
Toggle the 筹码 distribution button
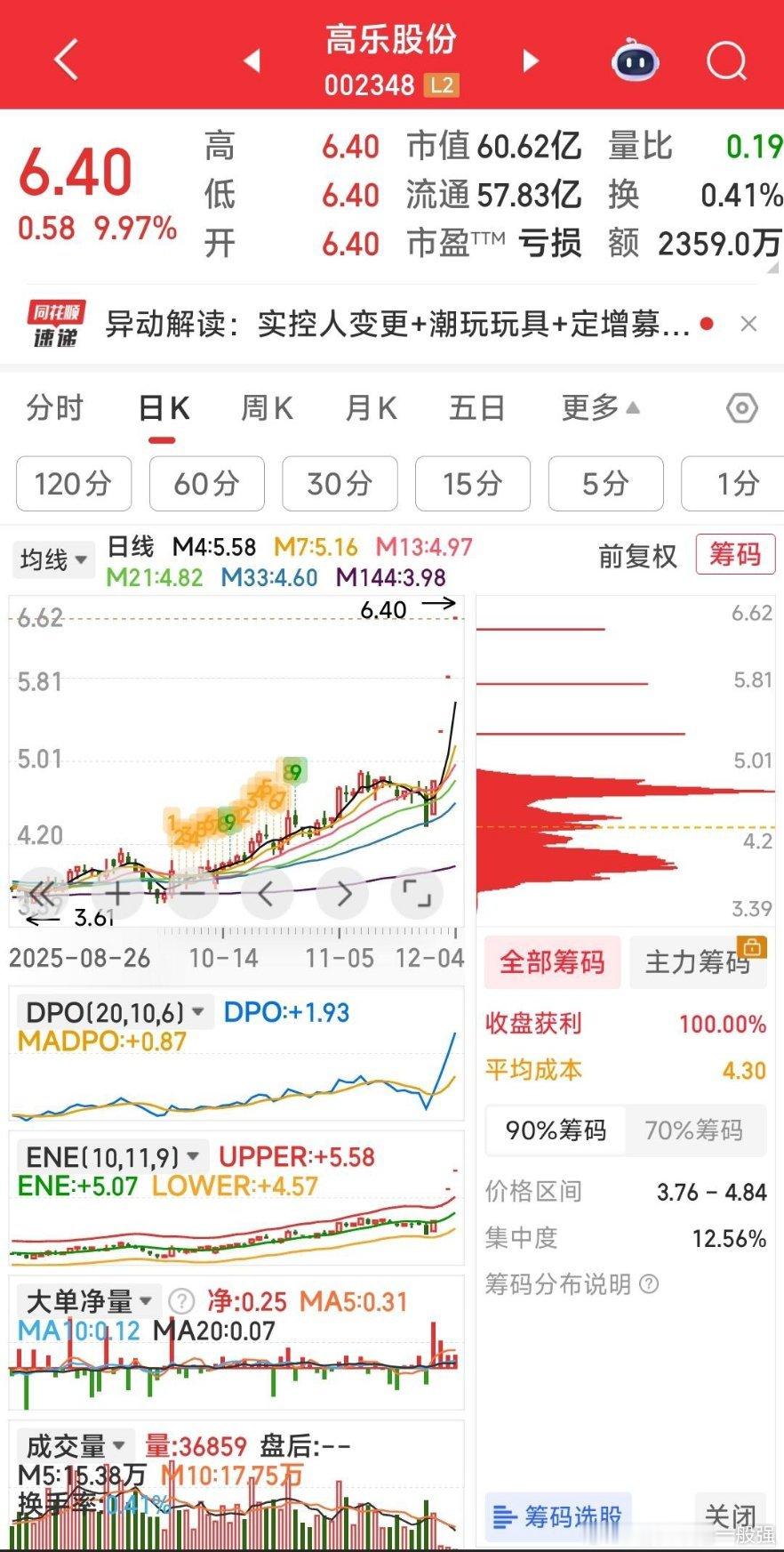point(734,555)
